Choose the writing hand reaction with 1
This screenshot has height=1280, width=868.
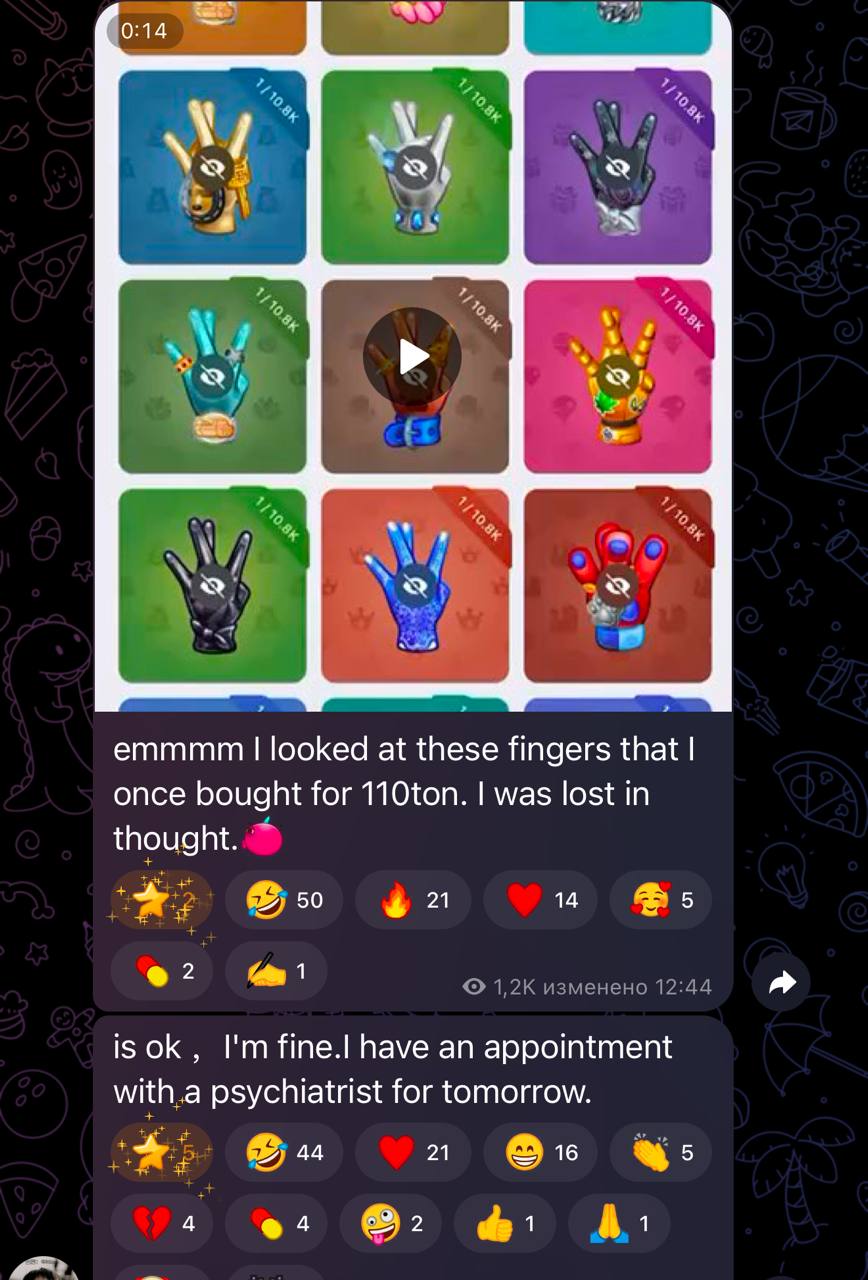pyautogui.click(x=276, y=970)
